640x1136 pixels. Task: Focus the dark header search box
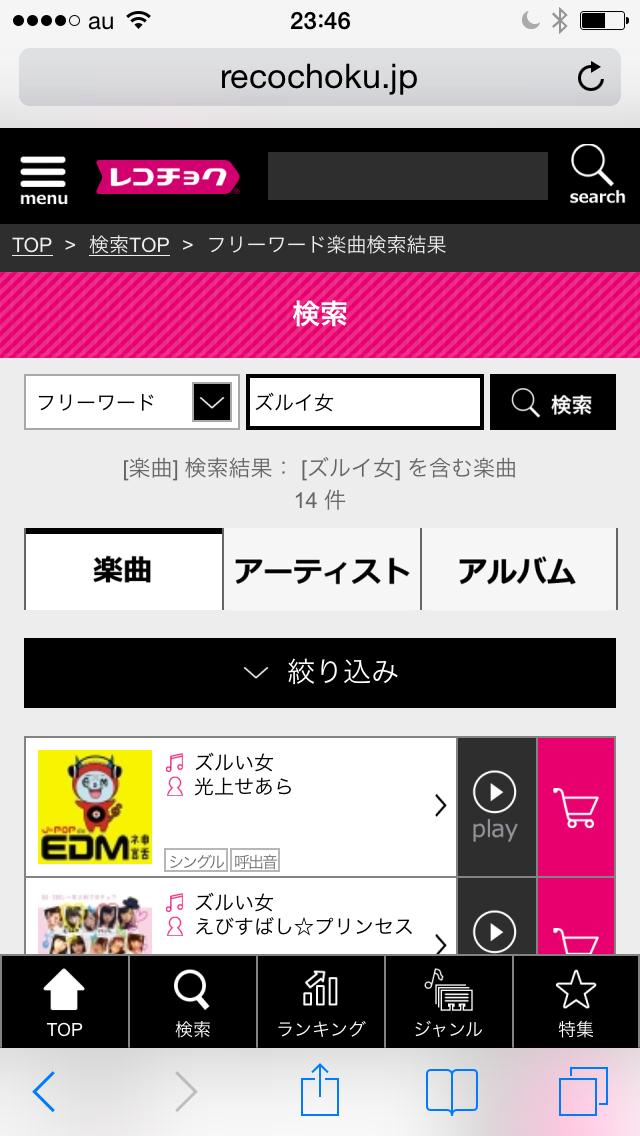pos(407,177)
